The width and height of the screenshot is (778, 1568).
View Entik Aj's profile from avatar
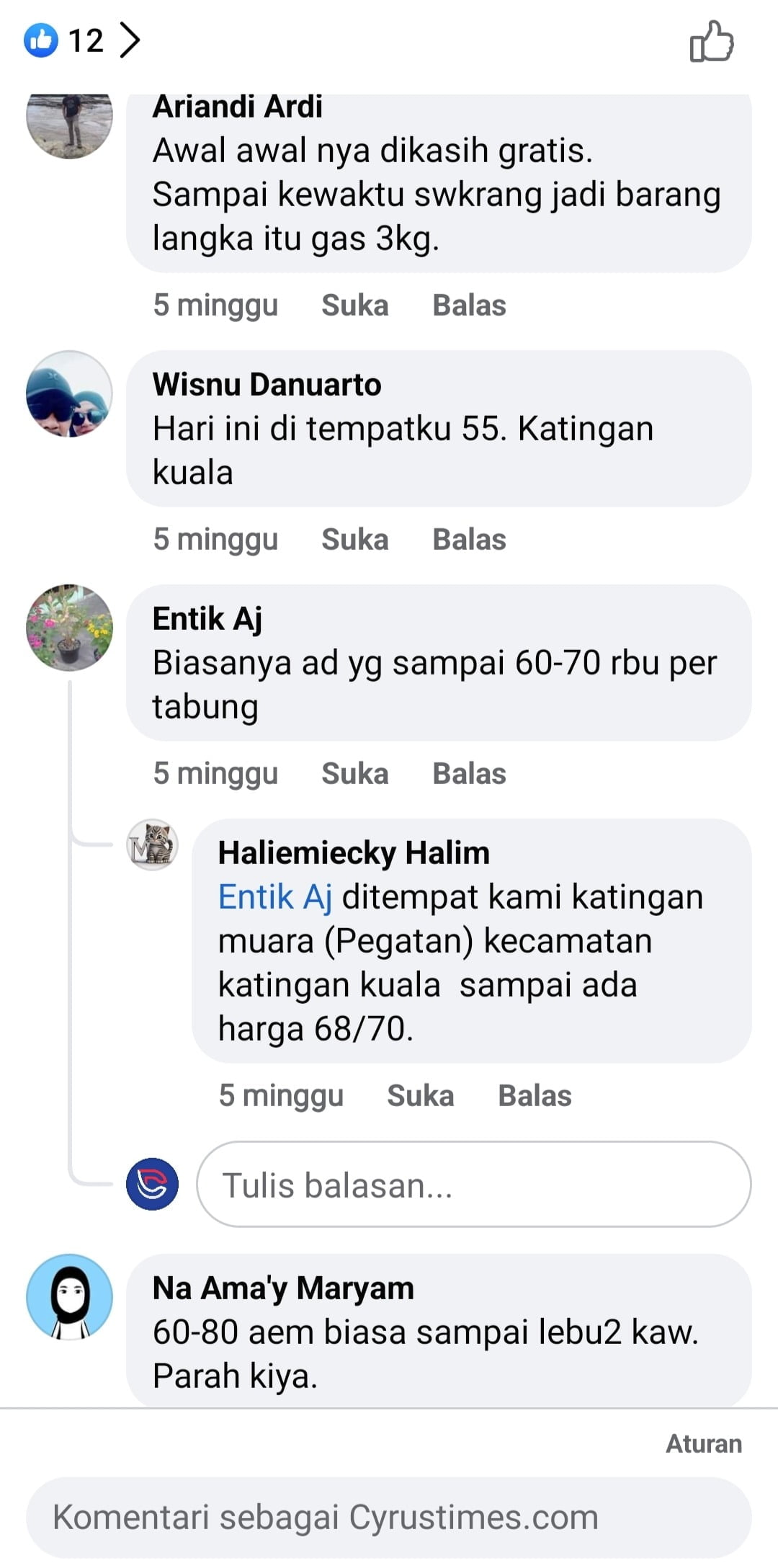coord(69,628)
